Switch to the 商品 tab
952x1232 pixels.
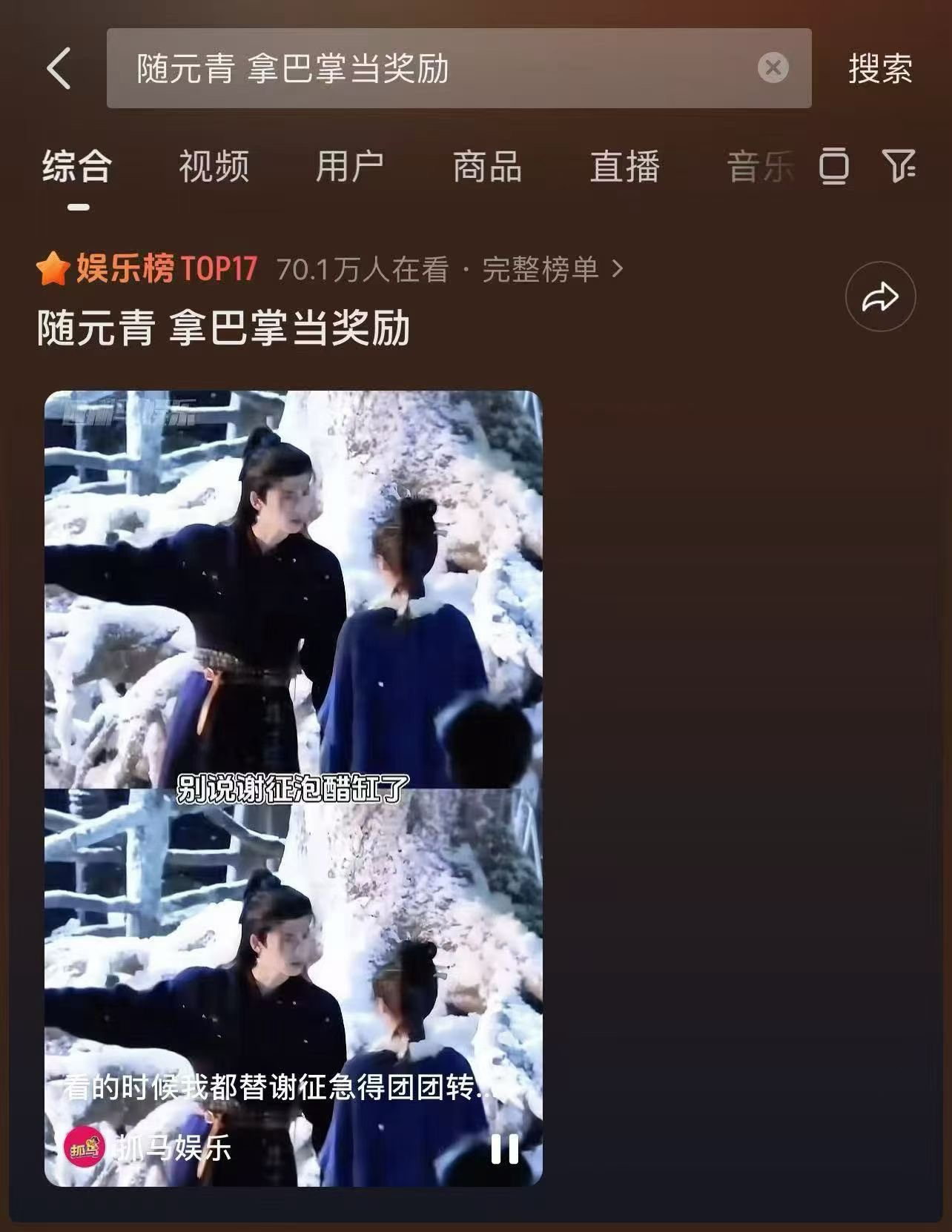(487, 166)
